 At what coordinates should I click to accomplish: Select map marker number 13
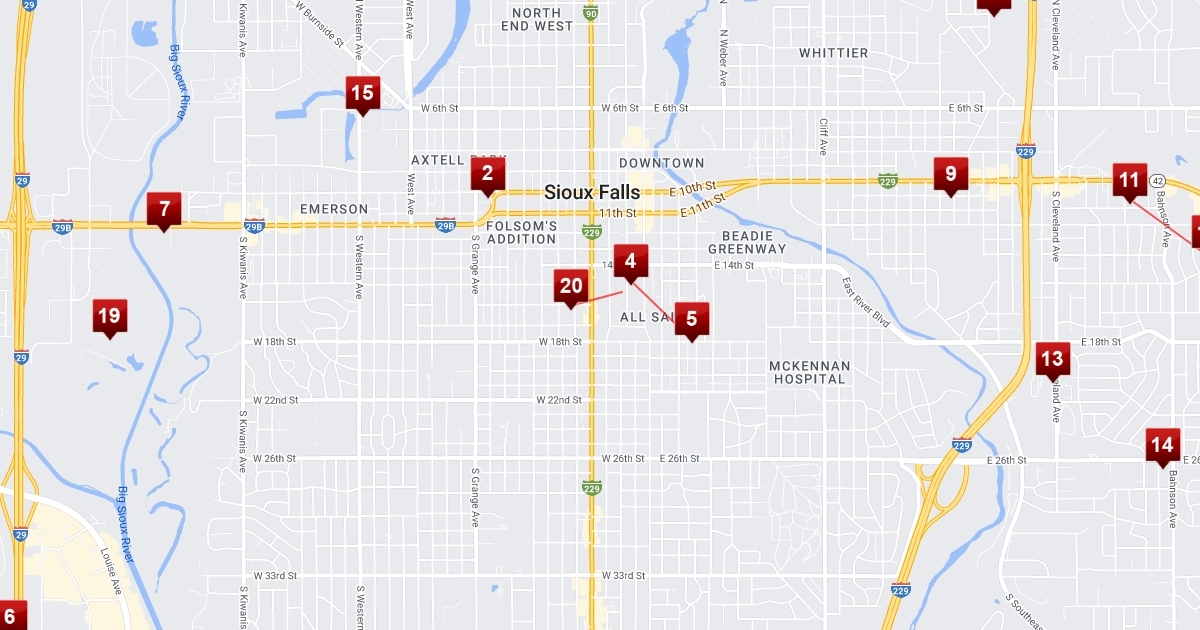[x=1052, y=358]
